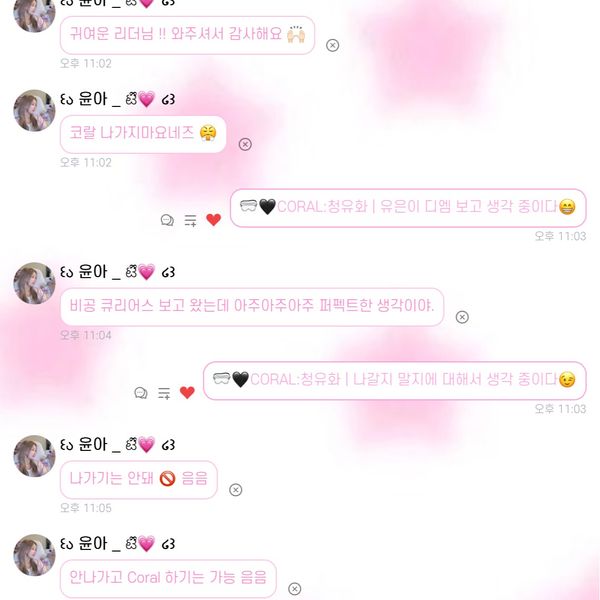
Task: Tap the circled X next to 나가기는 안돼
Action: pos(235,489)
